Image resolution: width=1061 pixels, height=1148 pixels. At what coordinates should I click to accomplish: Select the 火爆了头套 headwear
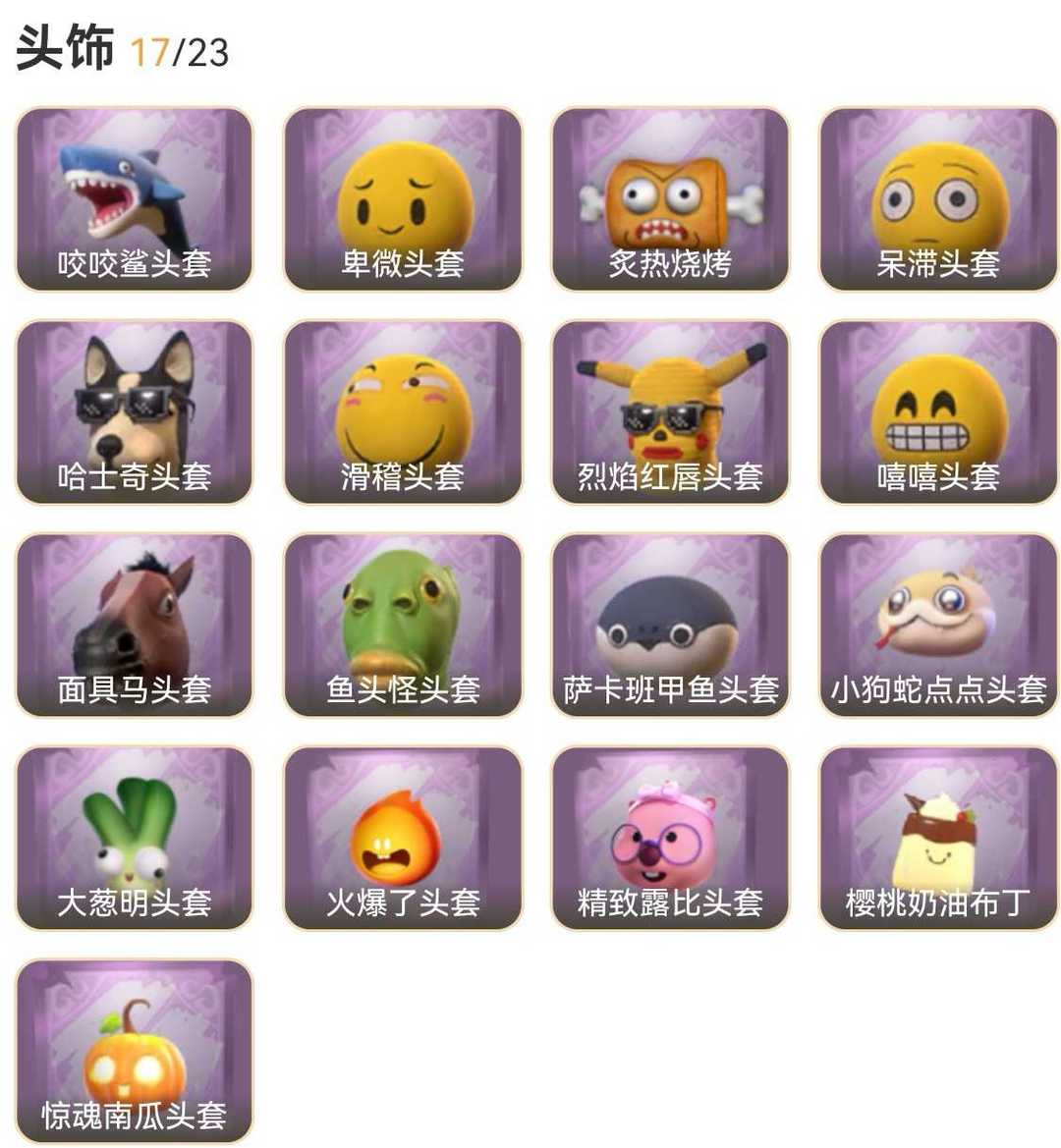coord(403,839)
